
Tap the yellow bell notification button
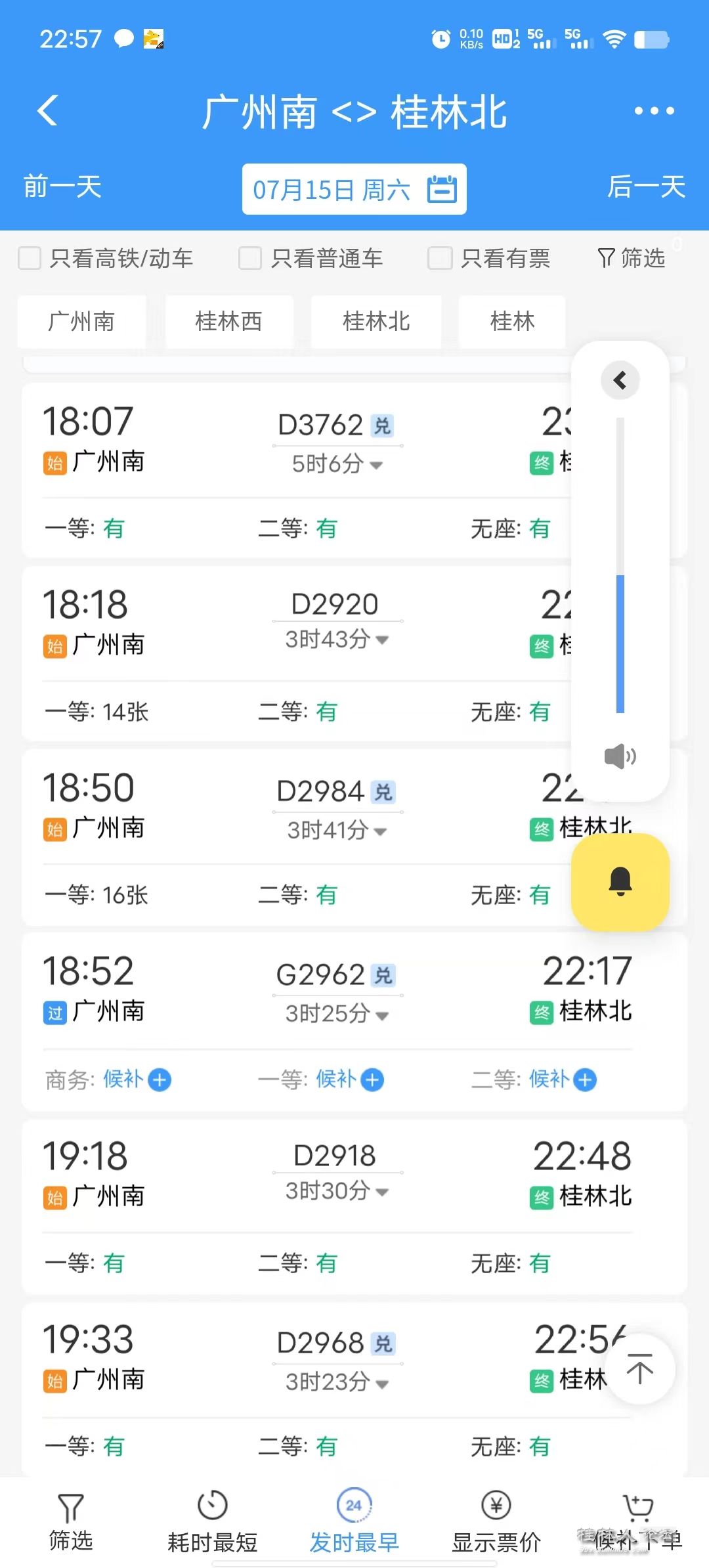click(x=620, y=882)
